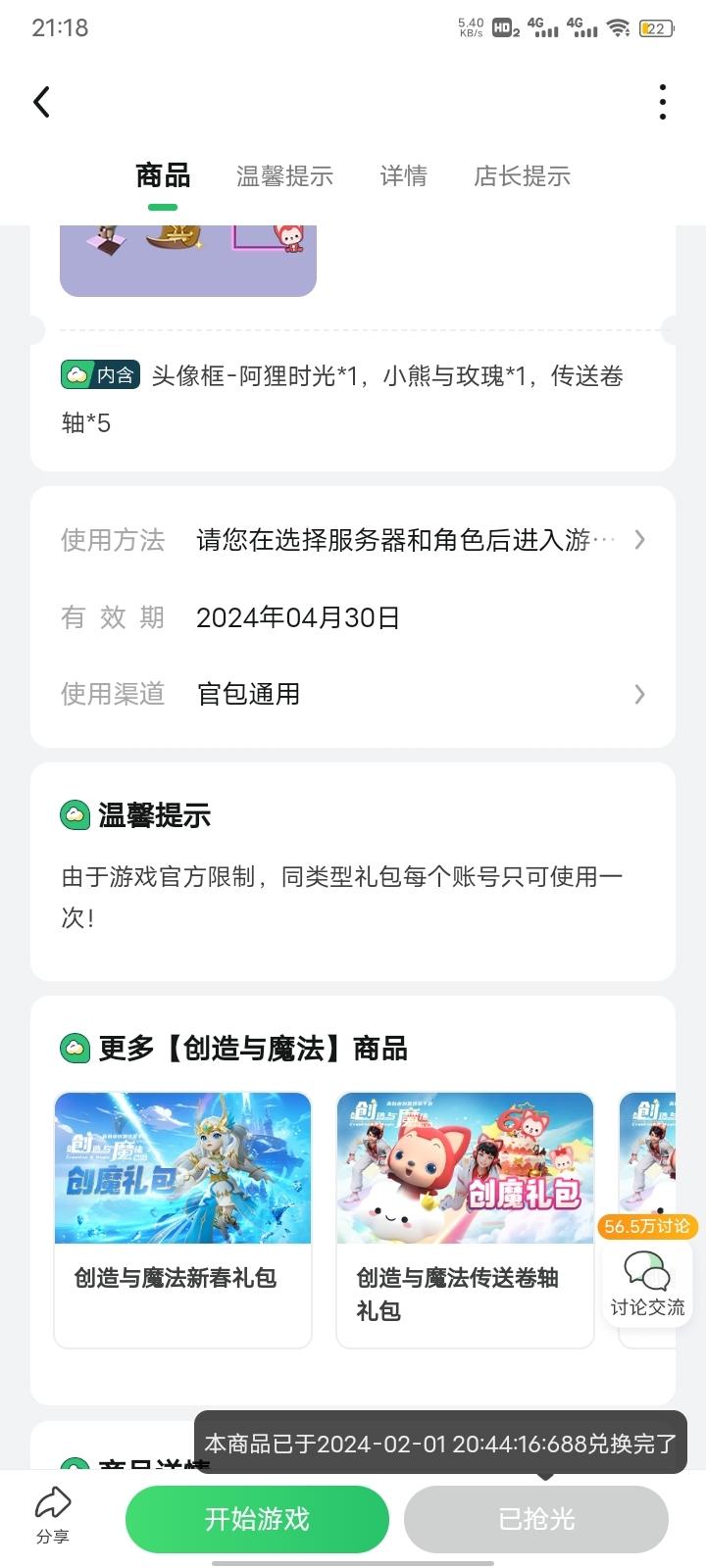
Task: Switch to the 温馨提示 tab
Action: pos(284,175)
